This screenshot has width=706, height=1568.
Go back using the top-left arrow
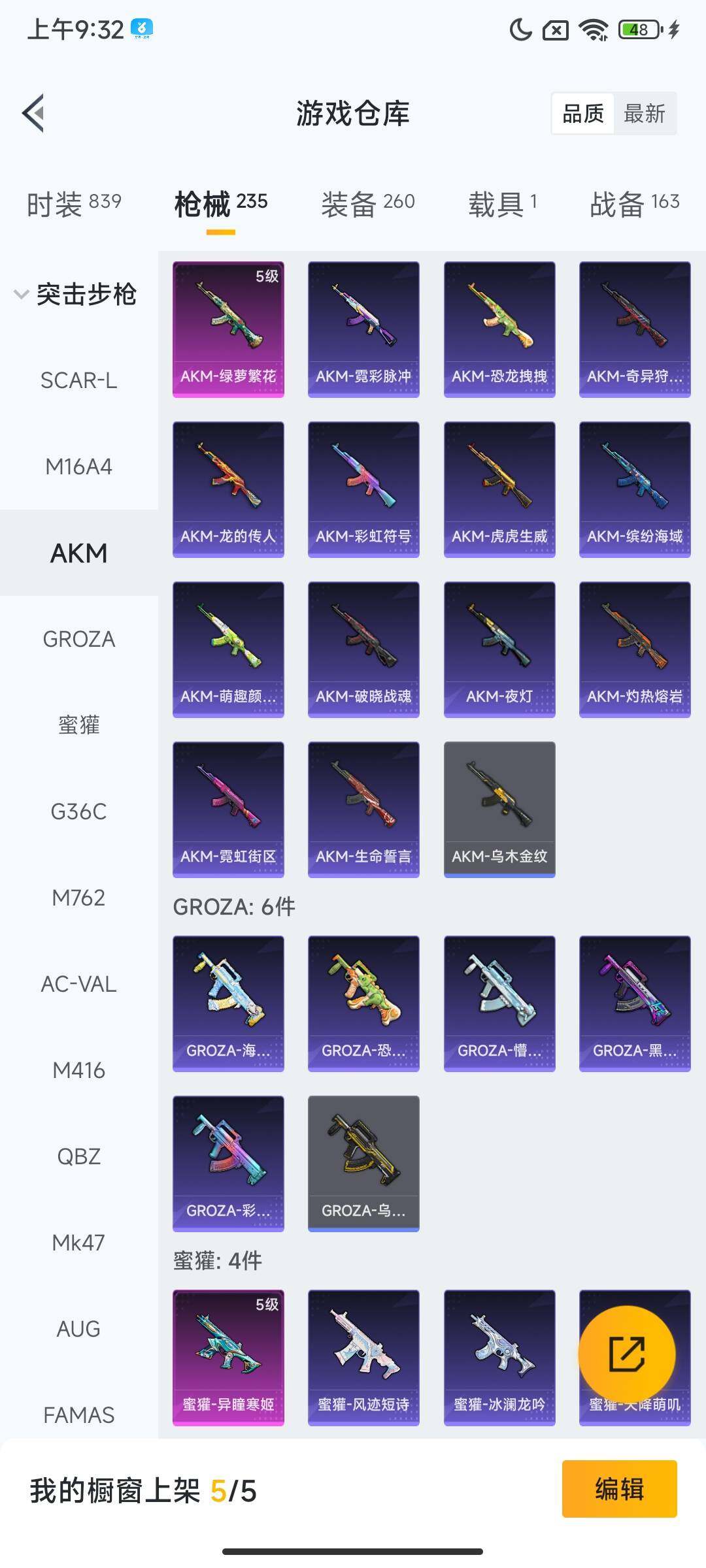click(34, 113)
